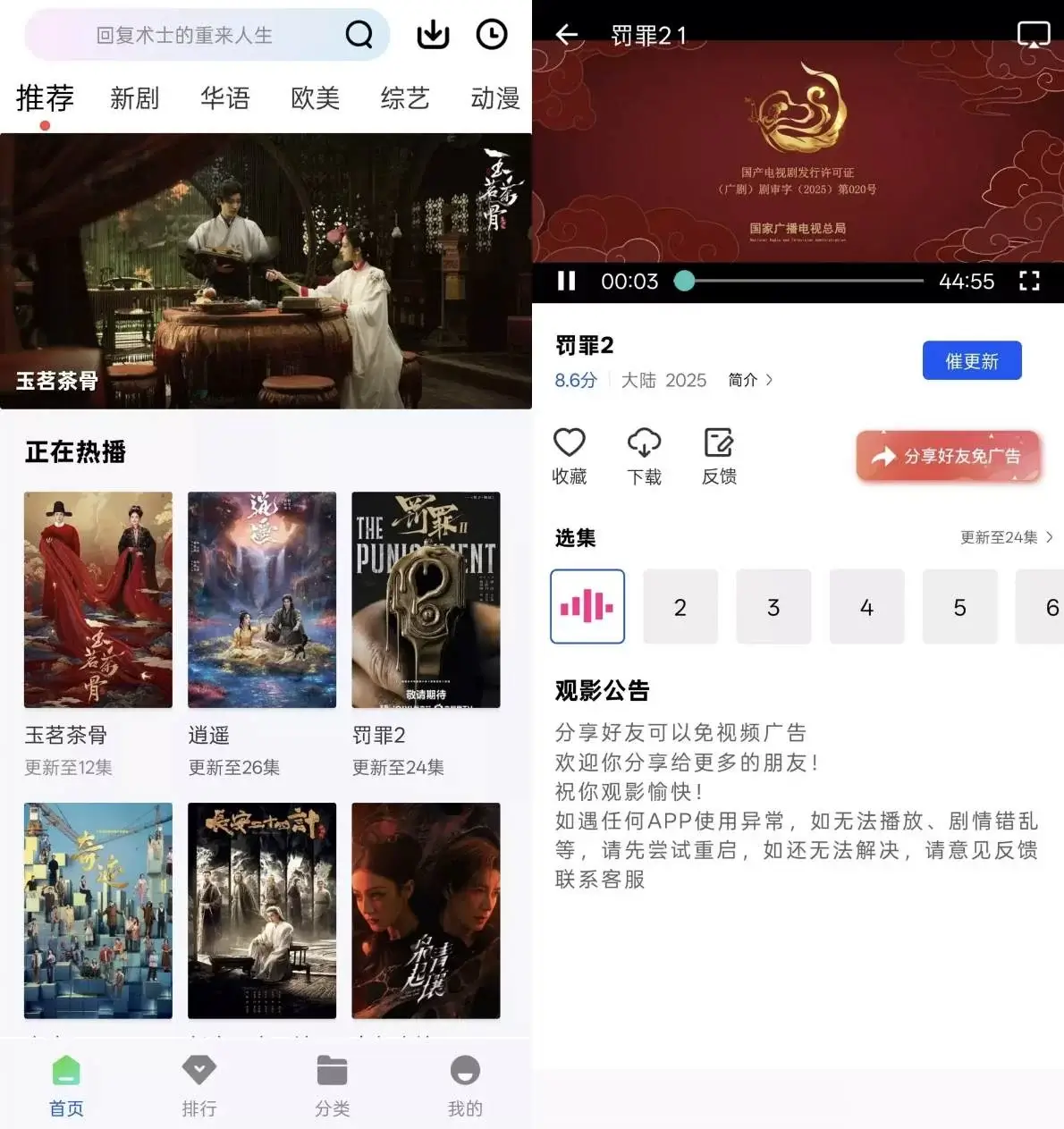This screenshot has width=1064, height=1129.
Task: Go to the 排行 ranking tab
Action: pyautogui.click(x=199, y=1085)
